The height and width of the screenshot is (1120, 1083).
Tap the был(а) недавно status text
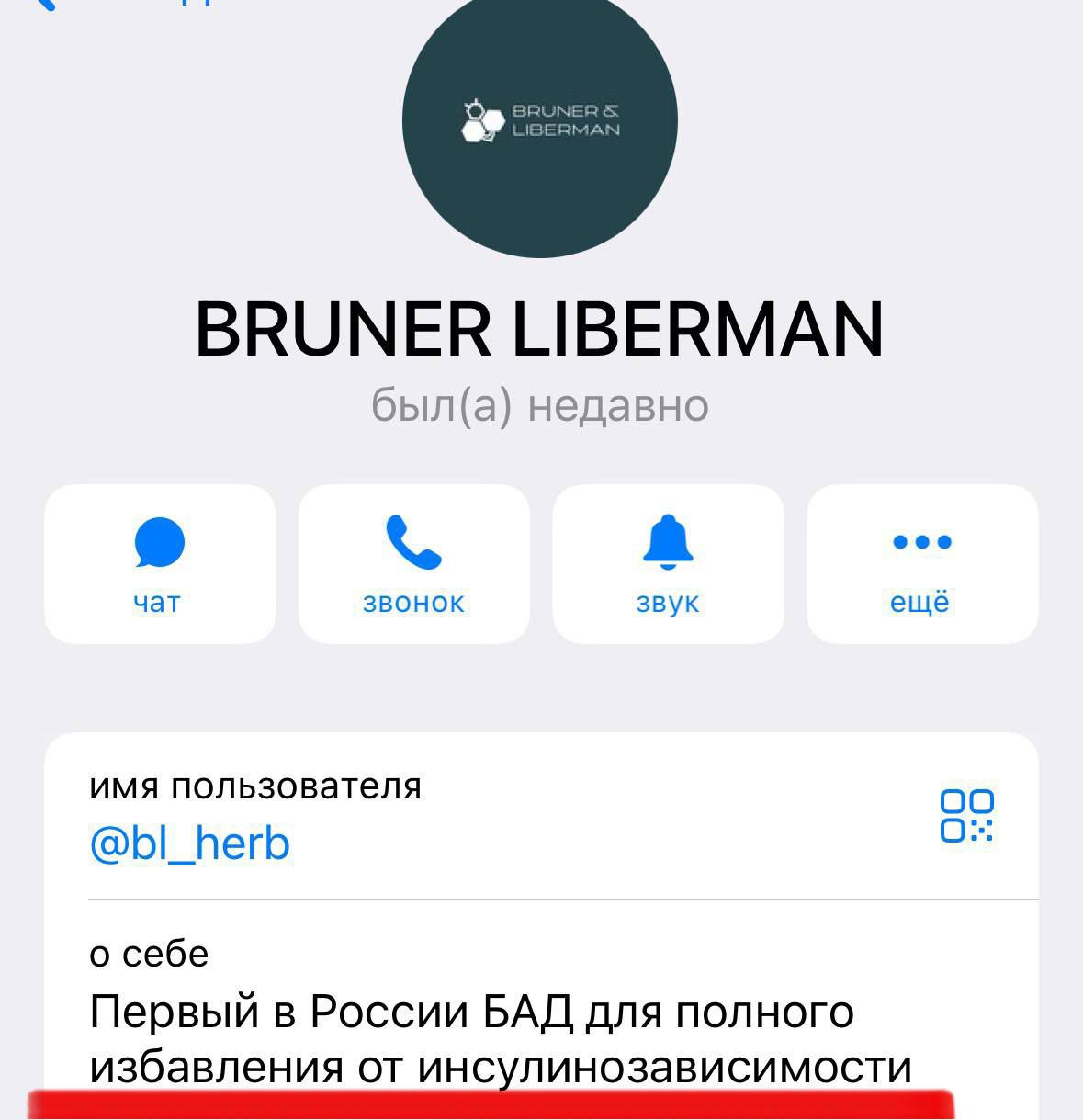pyautogui.click(x=540, y=402)
